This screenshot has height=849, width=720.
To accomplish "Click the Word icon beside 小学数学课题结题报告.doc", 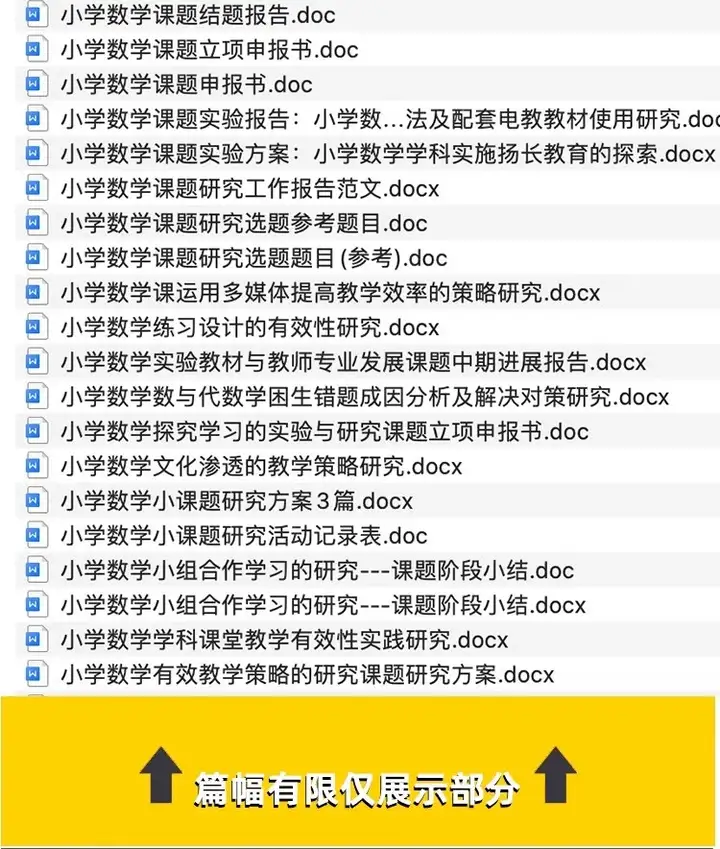I will [36, 15].
